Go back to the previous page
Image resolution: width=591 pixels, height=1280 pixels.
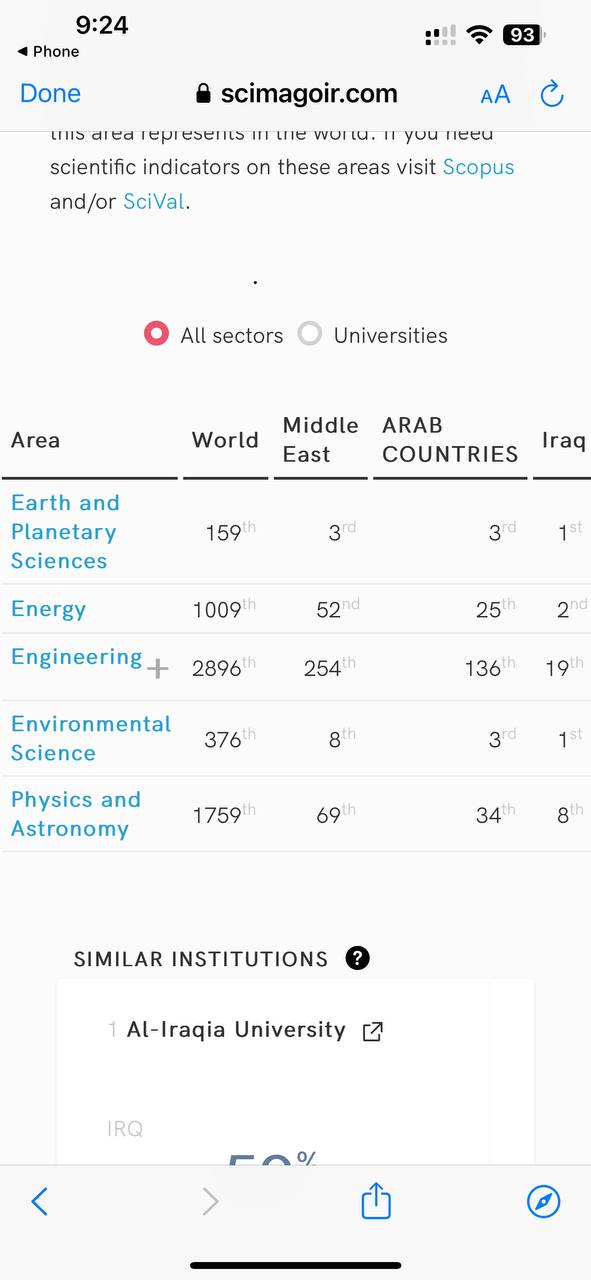coord(39,1201)
